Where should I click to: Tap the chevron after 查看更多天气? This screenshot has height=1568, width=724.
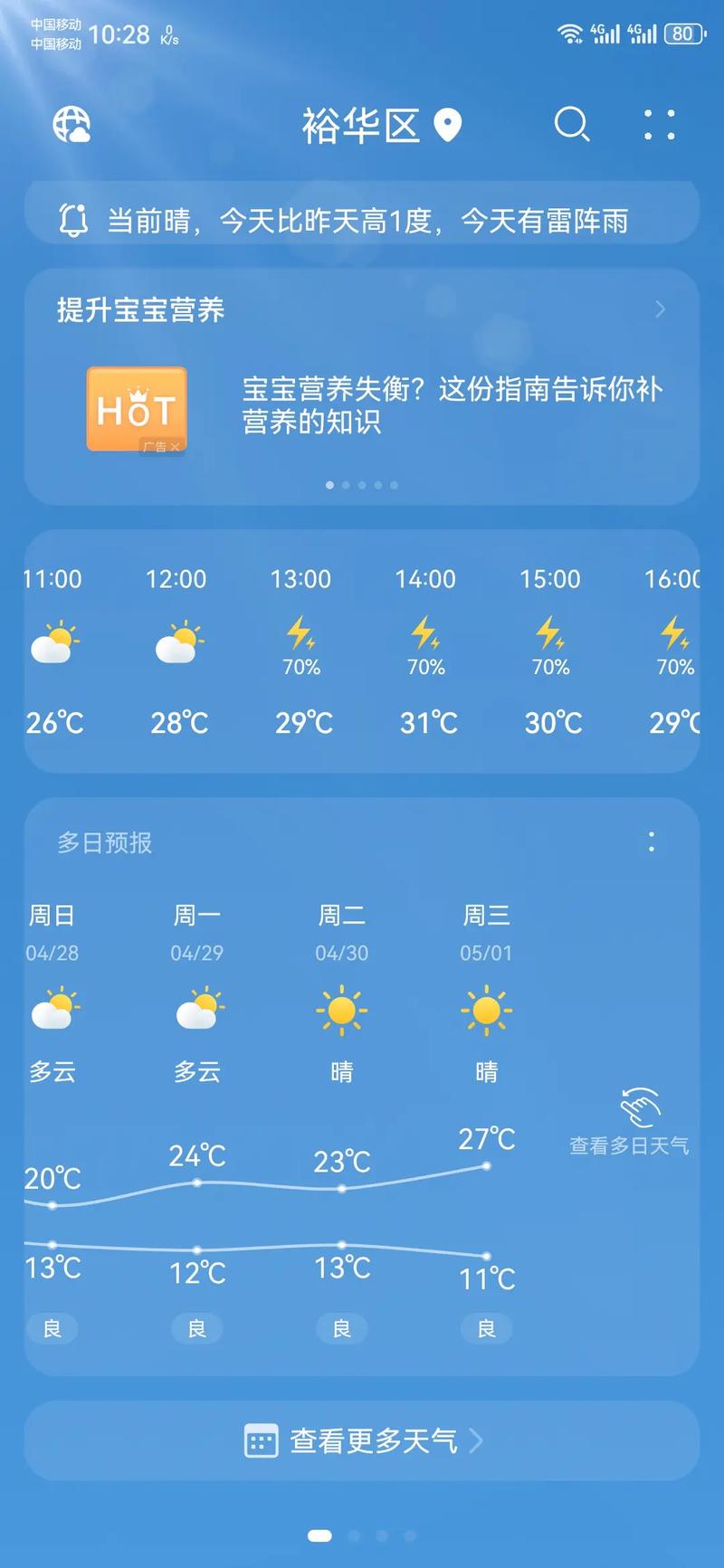478,1440
